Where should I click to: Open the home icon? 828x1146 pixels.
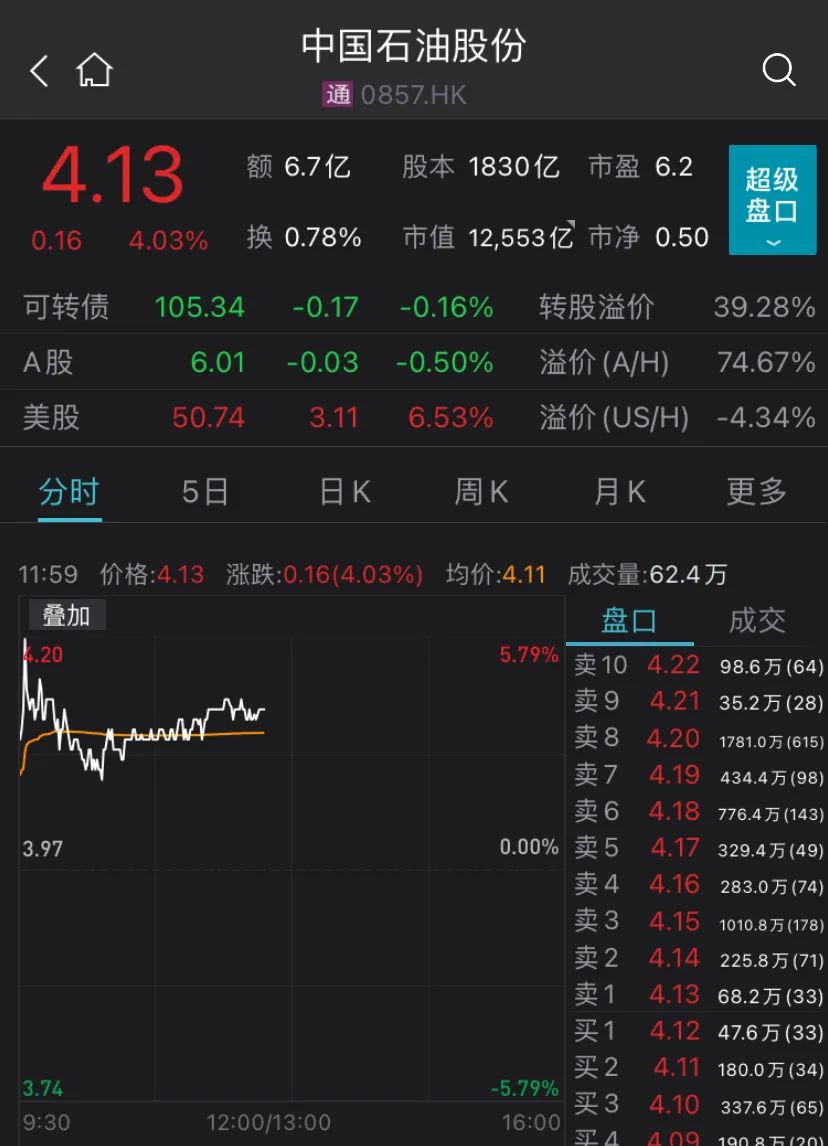(x=94, y=71)
